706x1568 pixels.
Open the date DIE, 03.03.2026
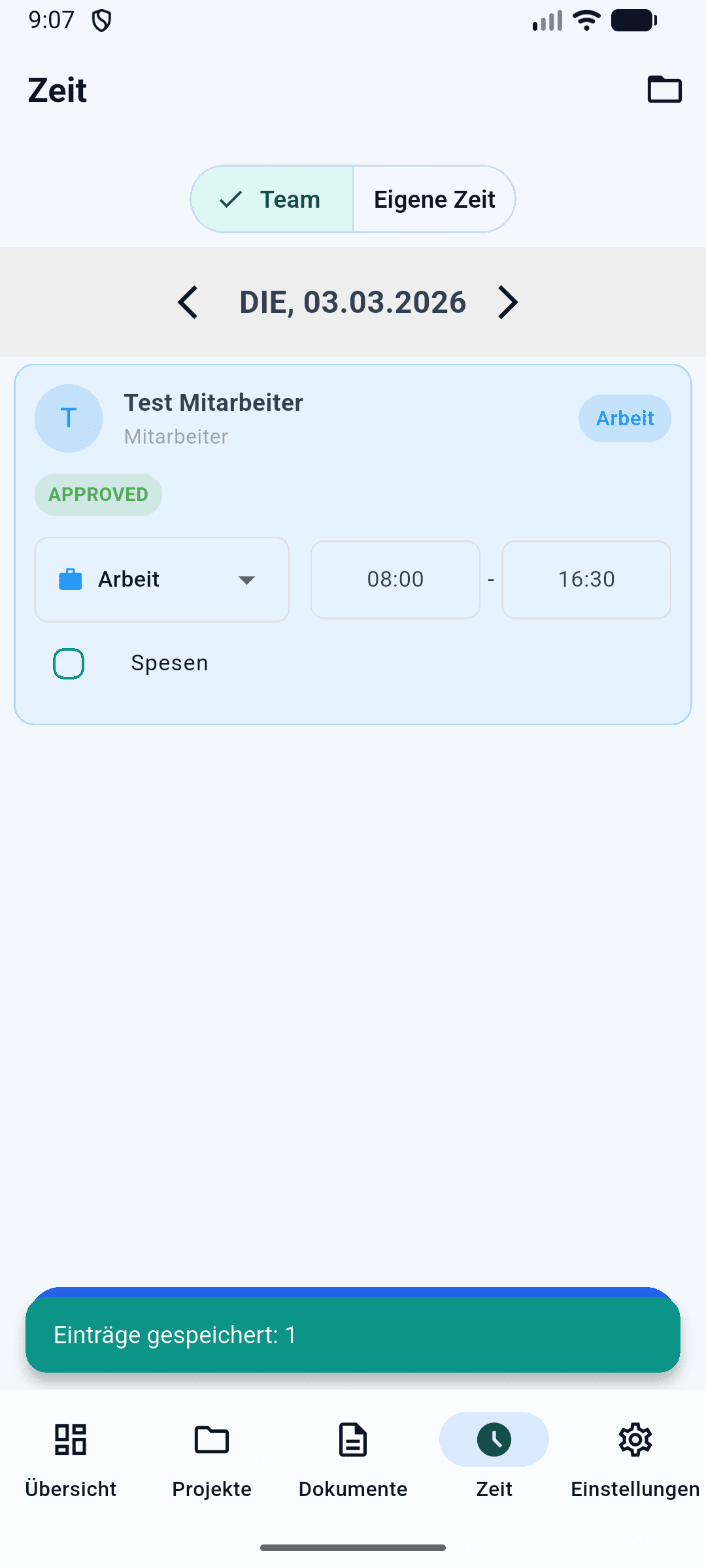[352, 302]
